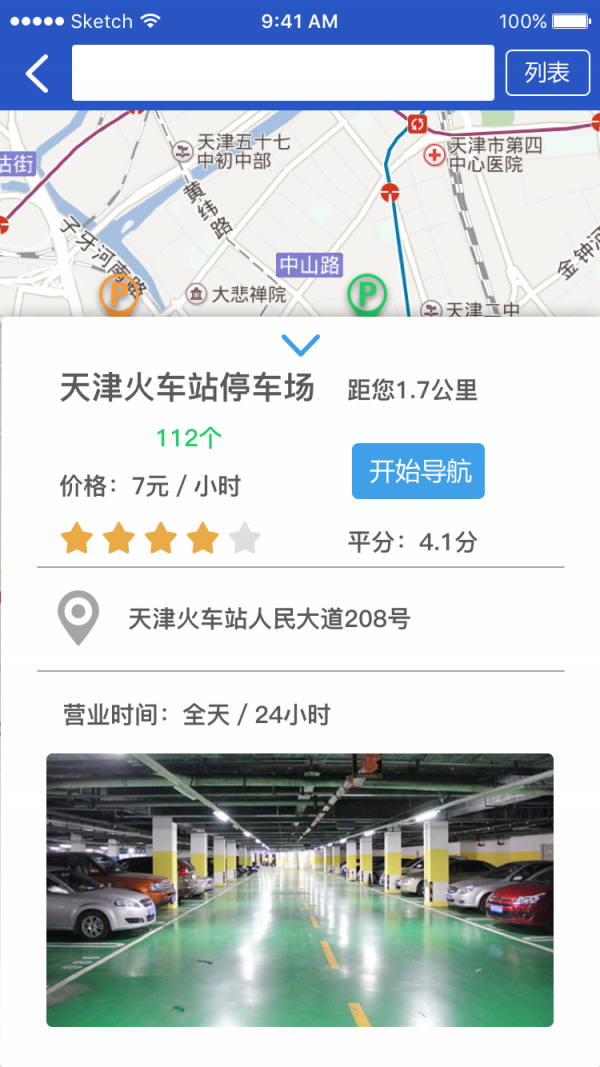Select the orange parking marker on map
600x1067 pixels.
point(119,297)
